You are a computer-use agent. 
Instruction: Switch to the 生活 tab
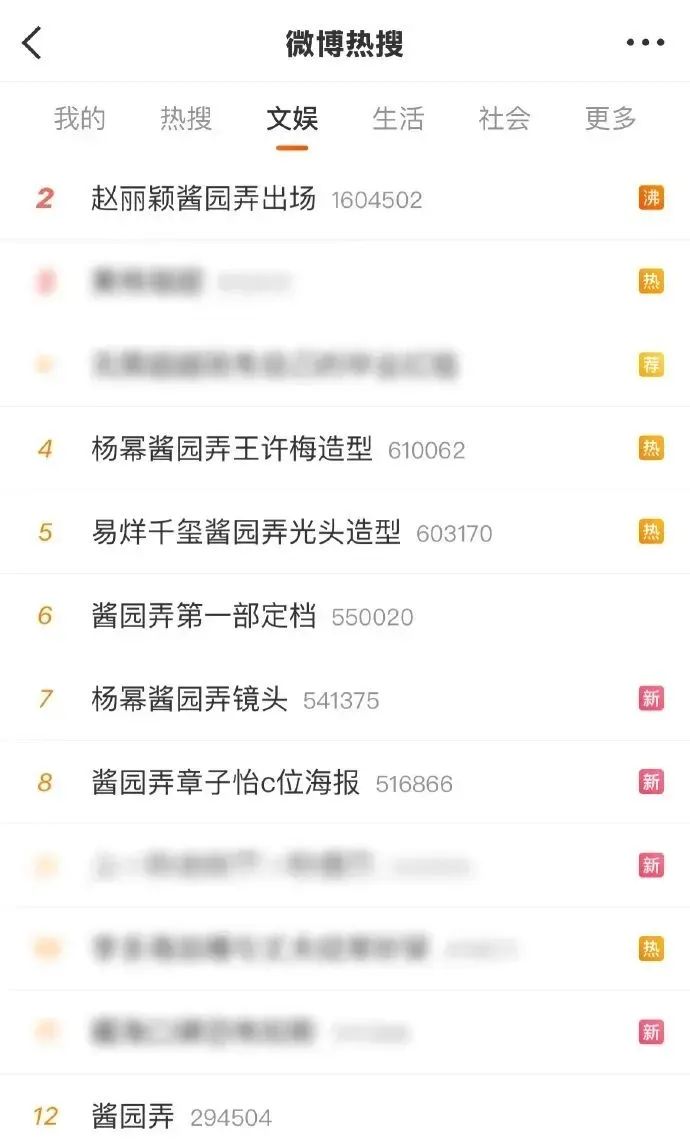[398, 118]
